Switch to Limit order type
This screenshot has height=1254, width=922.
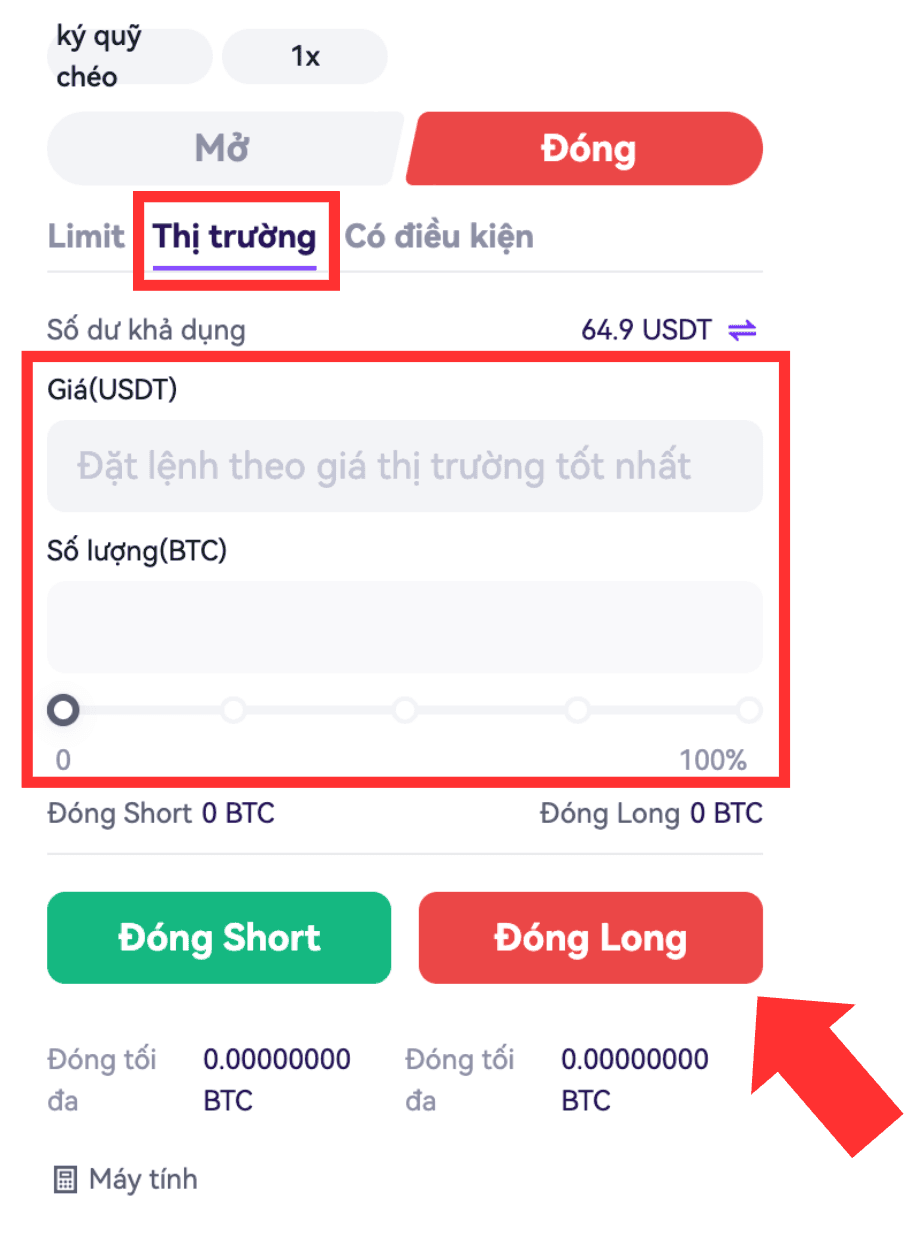click(x=86, y=237)
